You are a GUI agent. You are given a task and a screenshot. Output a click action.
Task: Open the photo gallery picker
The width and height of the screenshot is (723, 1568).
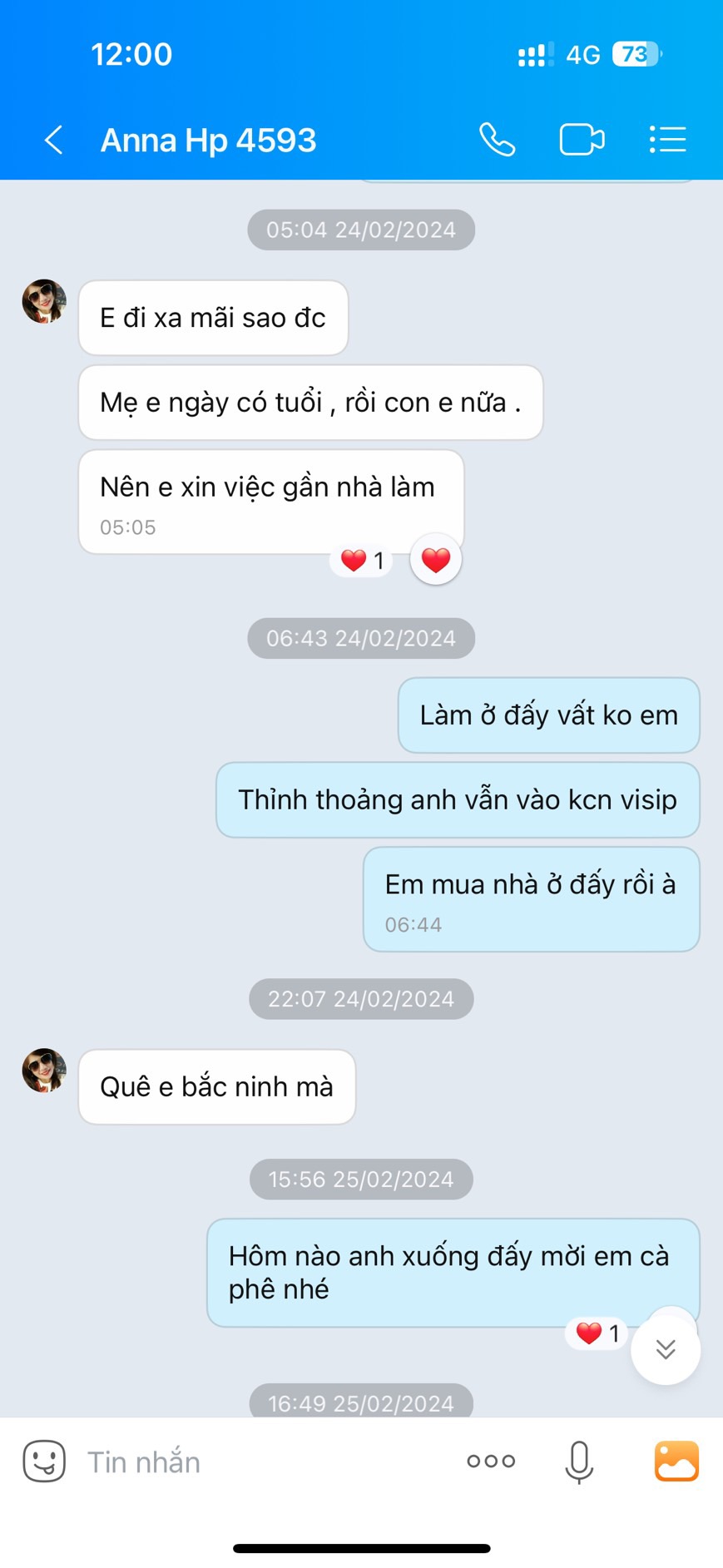click(676, 1462)
